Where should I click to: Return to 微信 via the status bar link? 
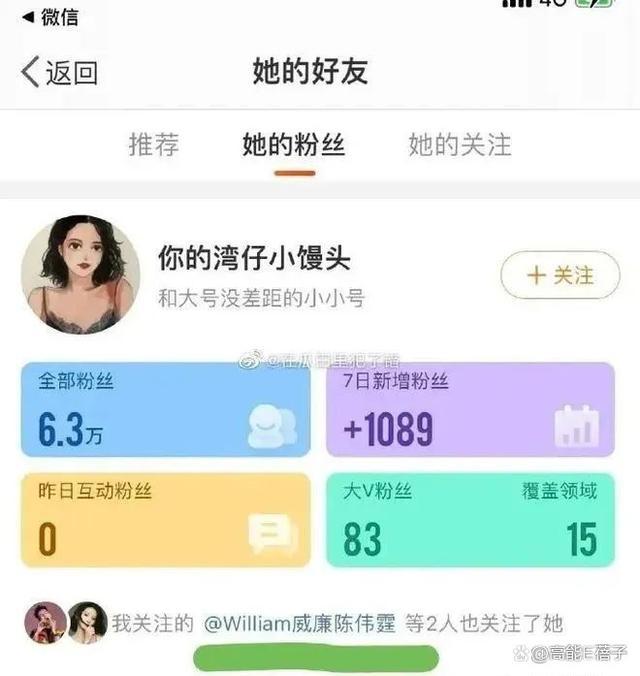click(x=50, y=17)
